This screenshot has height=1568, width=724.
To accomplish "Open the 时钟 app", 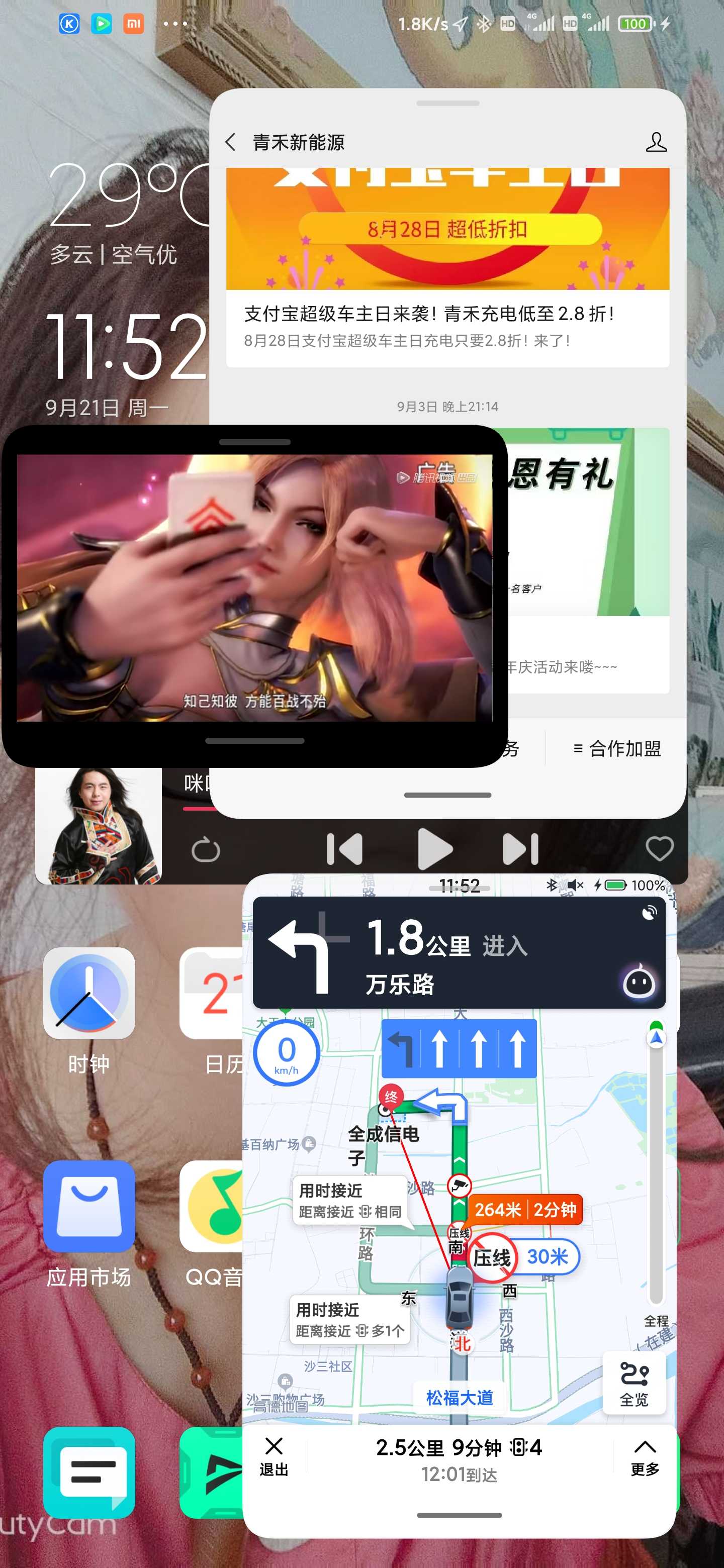I will [x=89, y=1010].
